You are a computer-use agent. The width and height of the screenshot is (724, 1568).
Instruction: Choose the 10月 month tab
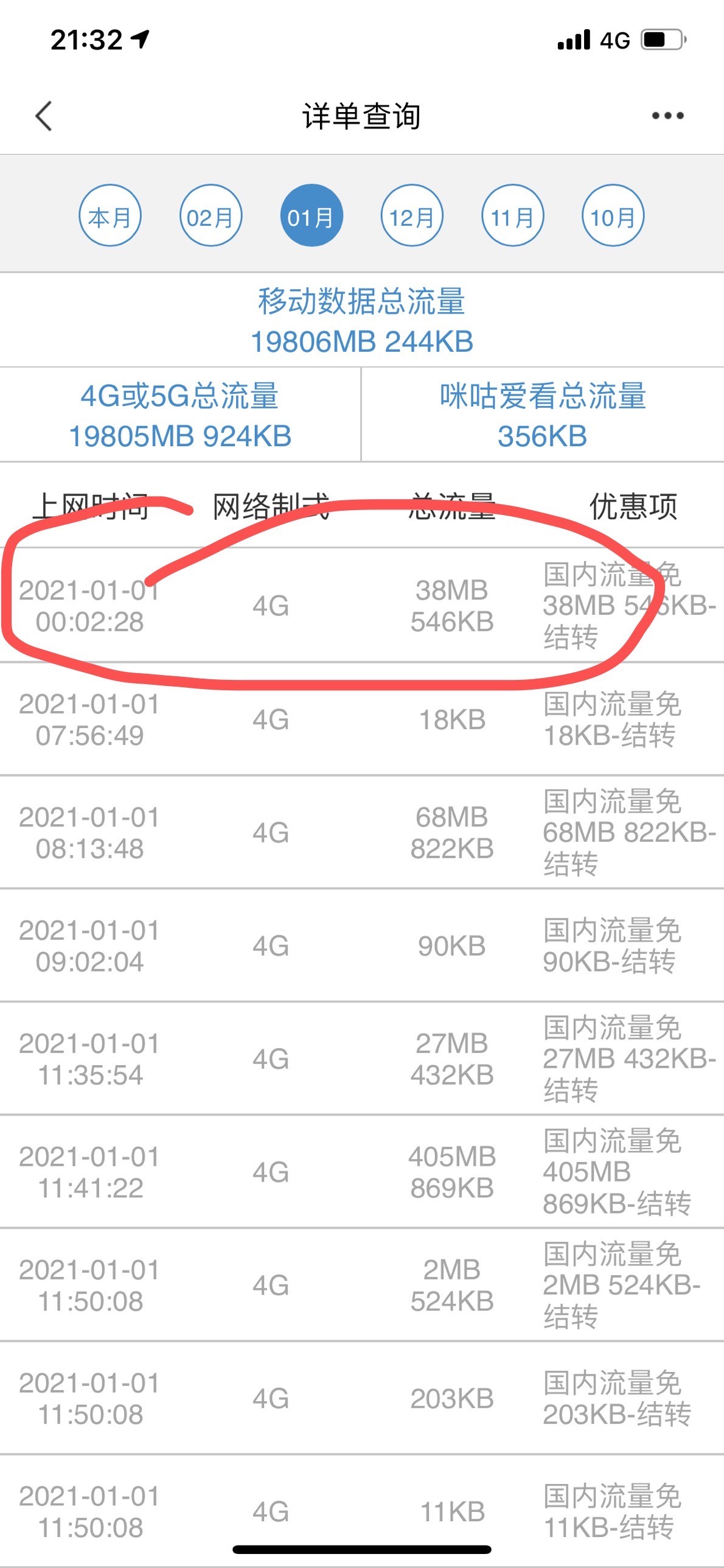pos(613,216)
